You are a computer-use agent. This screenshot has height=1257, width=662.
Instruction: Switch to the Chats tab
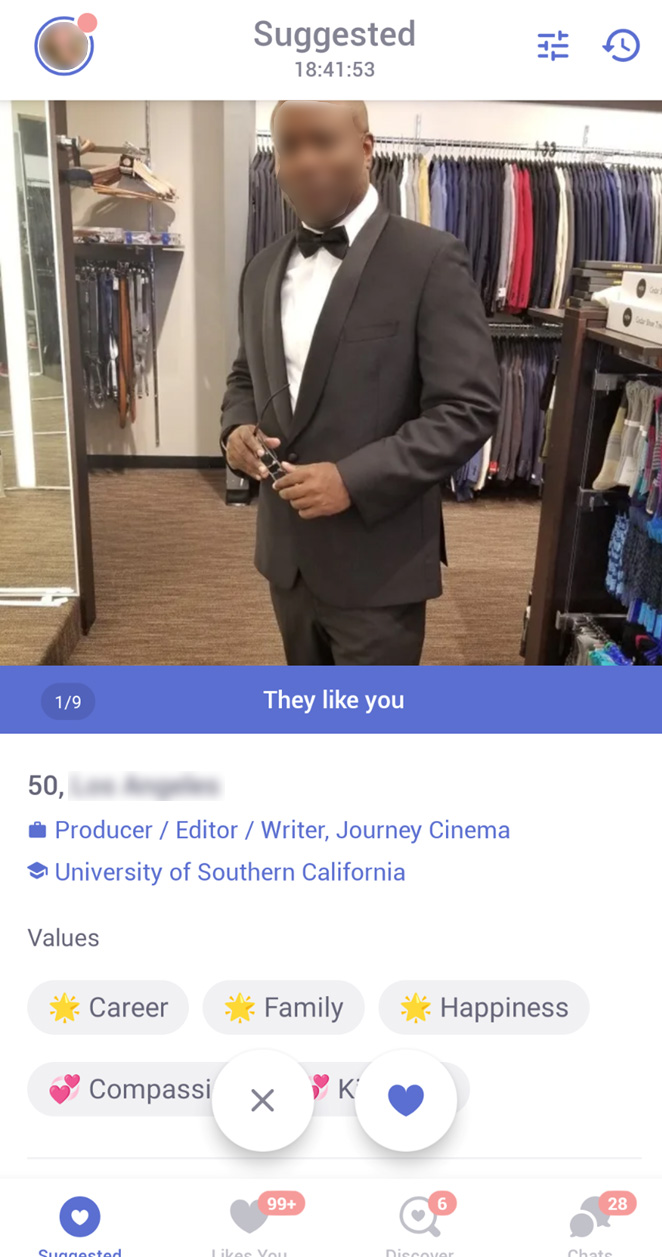(x=590, y=1223)
